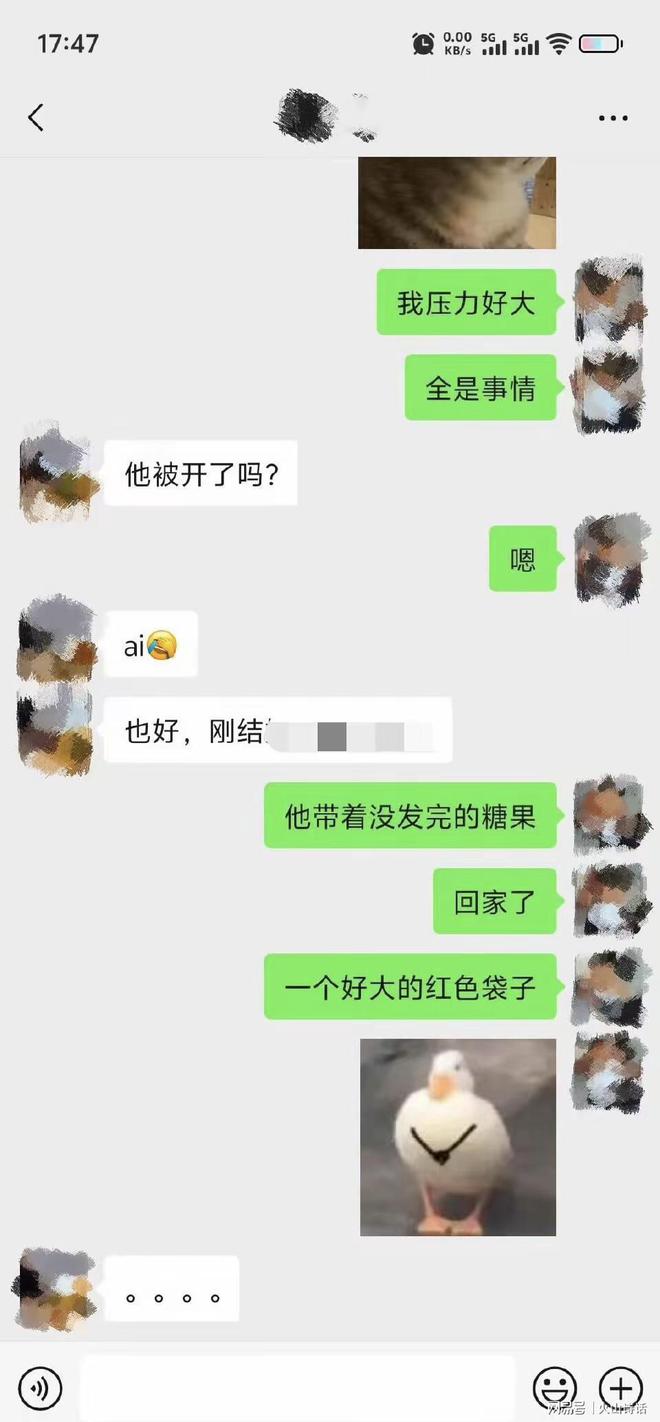Image resolution: width=660 pixels, height=1422 pixels.
Task: Tap the message text input field
Action: 297,1387
